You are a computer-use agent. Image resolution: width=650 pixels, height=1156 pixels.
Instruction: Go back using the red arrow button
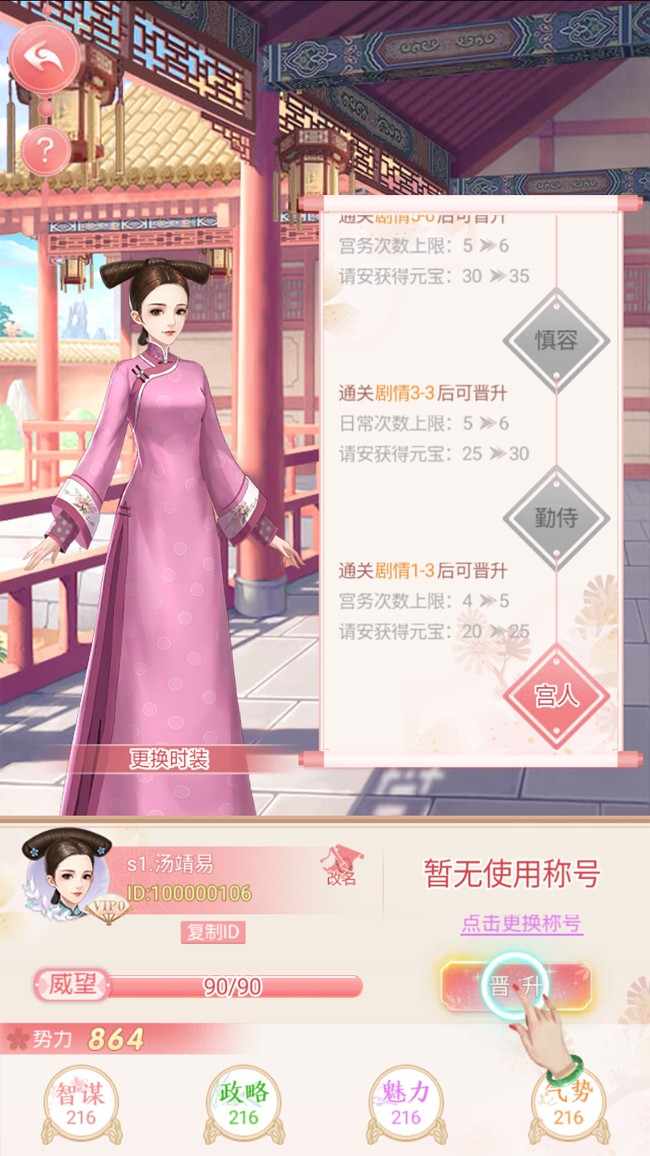coord(44,57)
